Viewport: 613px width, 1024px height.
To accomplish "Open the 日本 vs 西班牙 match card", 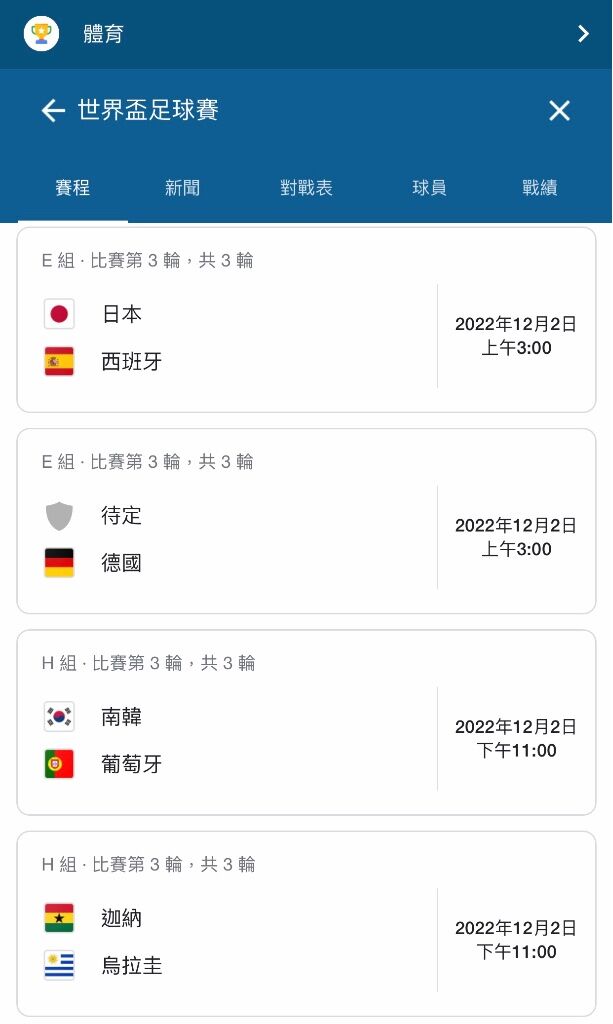I will tap(306, 320).
